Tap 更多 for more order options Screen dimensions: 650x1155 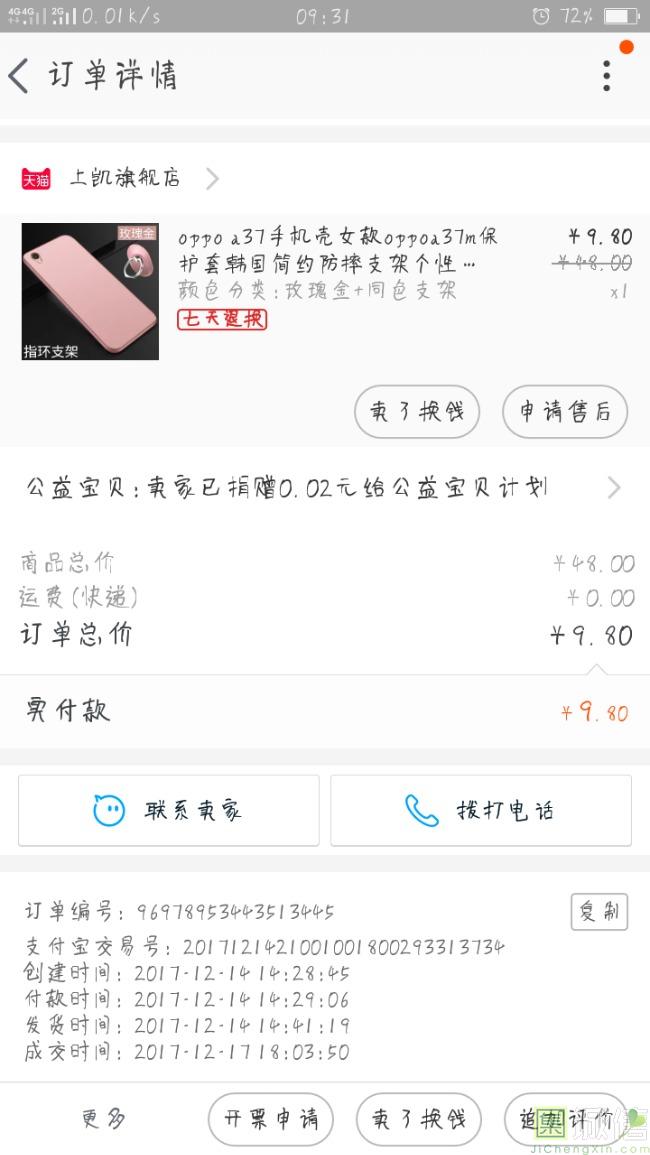(104, 1119)
